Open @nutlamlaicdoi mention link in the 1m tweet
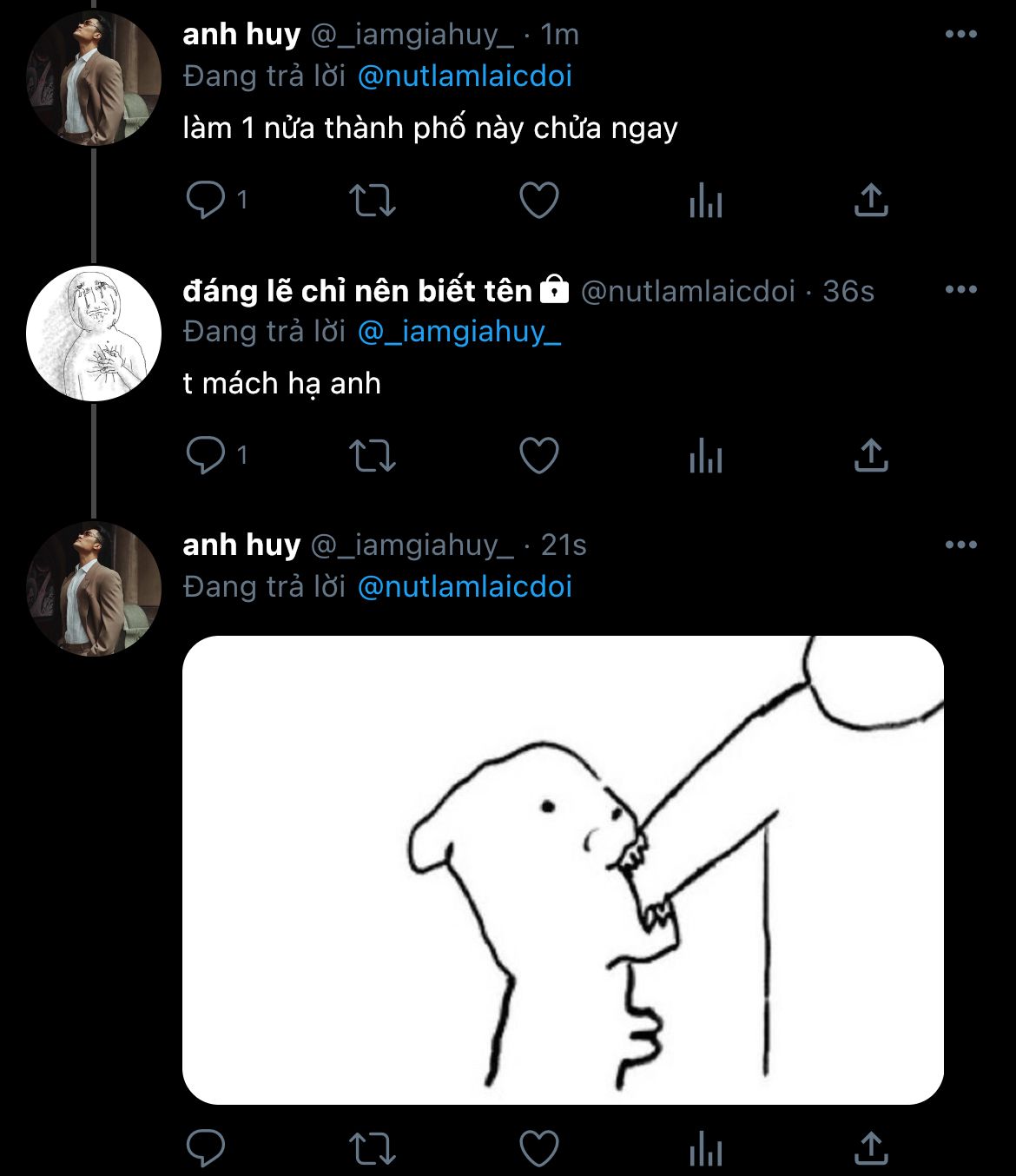Viewport: 1016px width, 1176px height. pos(465,76)
